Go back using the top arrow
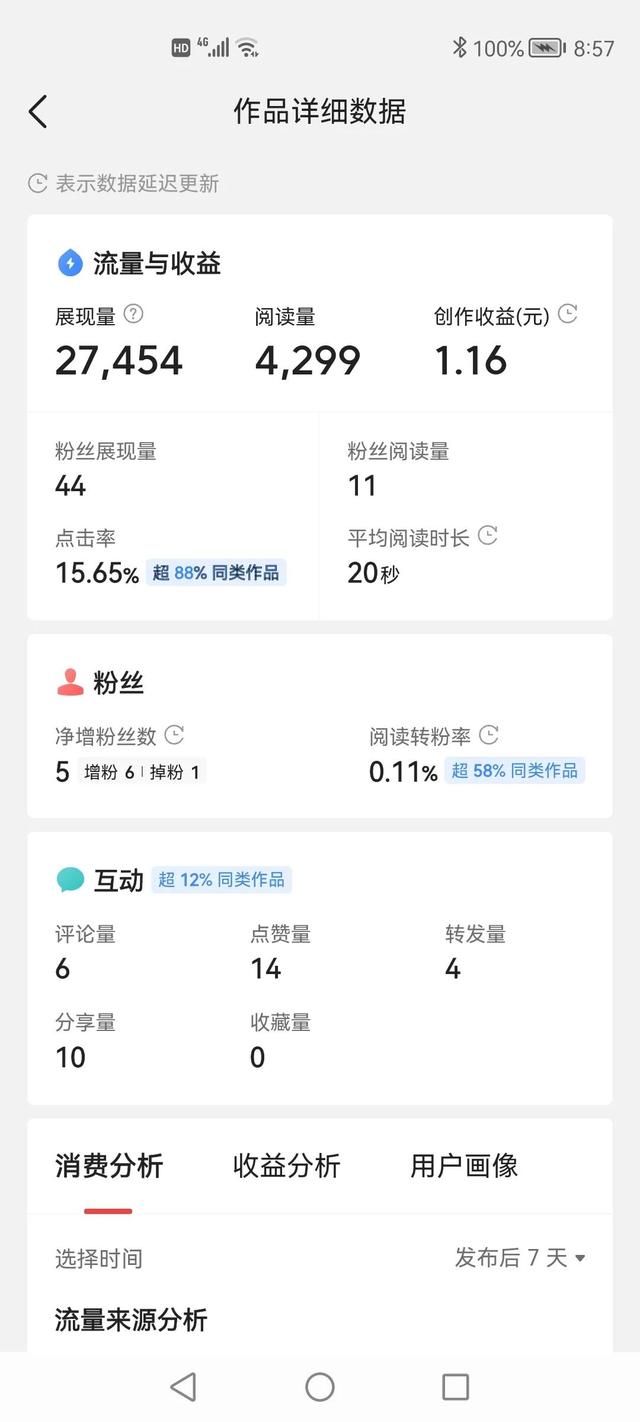This screenshot has height=1422, width=640. pos(38,111)
